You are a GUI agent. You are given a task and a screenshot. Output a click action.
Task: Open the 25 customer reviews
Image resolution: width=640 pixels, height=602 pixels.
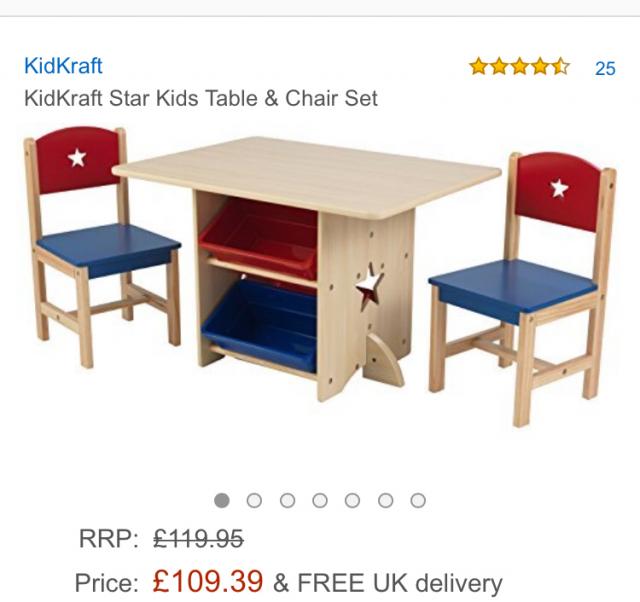[x=605, y=68]
